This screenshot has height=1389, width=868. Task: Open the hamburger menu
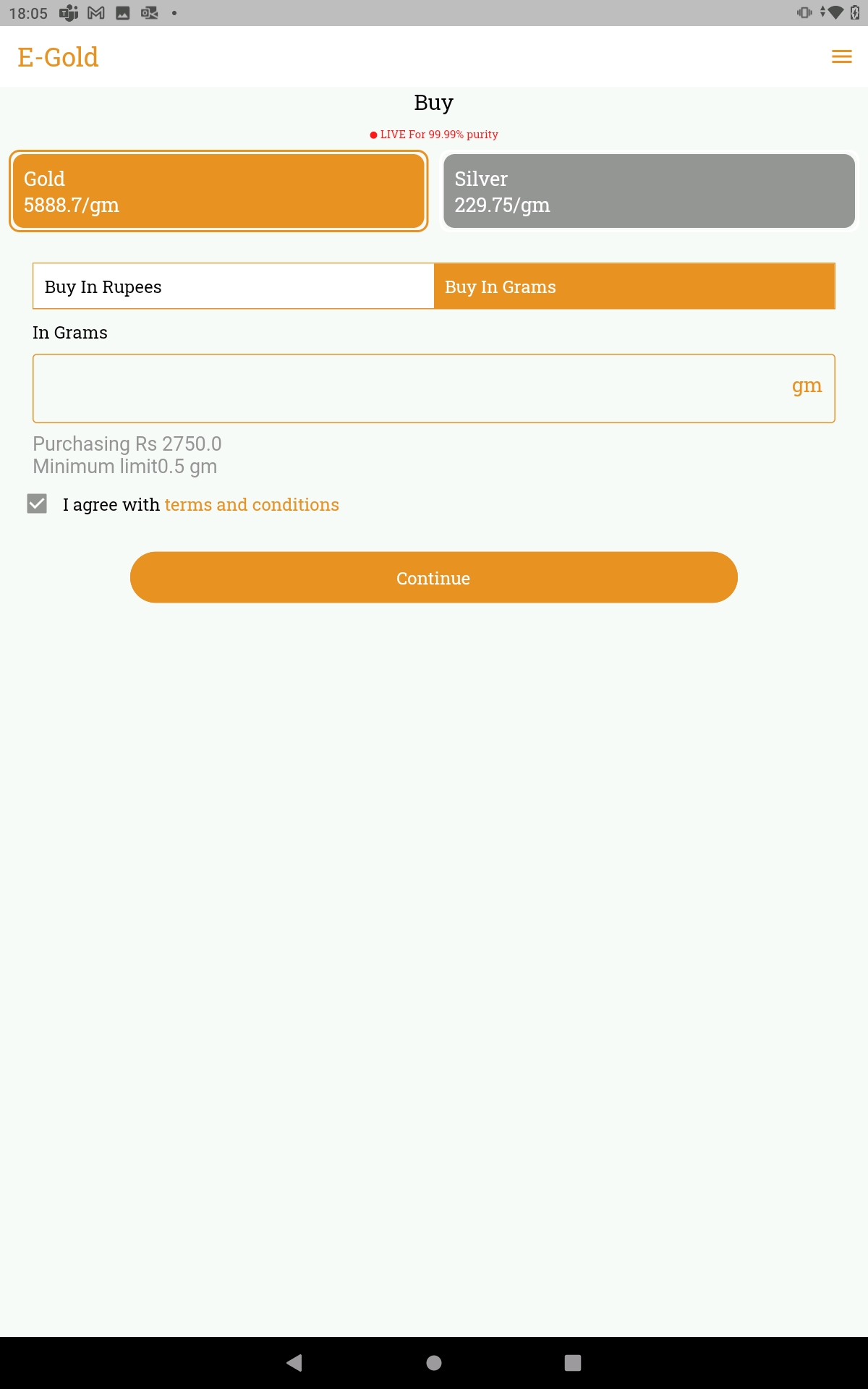841,56
